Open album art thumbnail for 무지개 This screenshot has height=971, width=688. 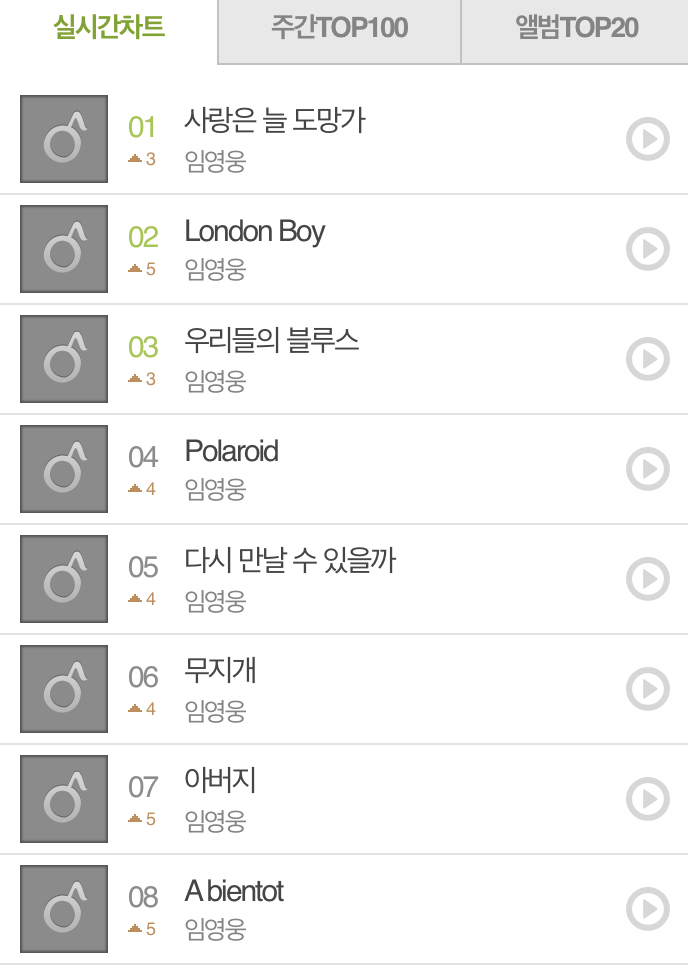pyautogui.click(x=64, y=689)
